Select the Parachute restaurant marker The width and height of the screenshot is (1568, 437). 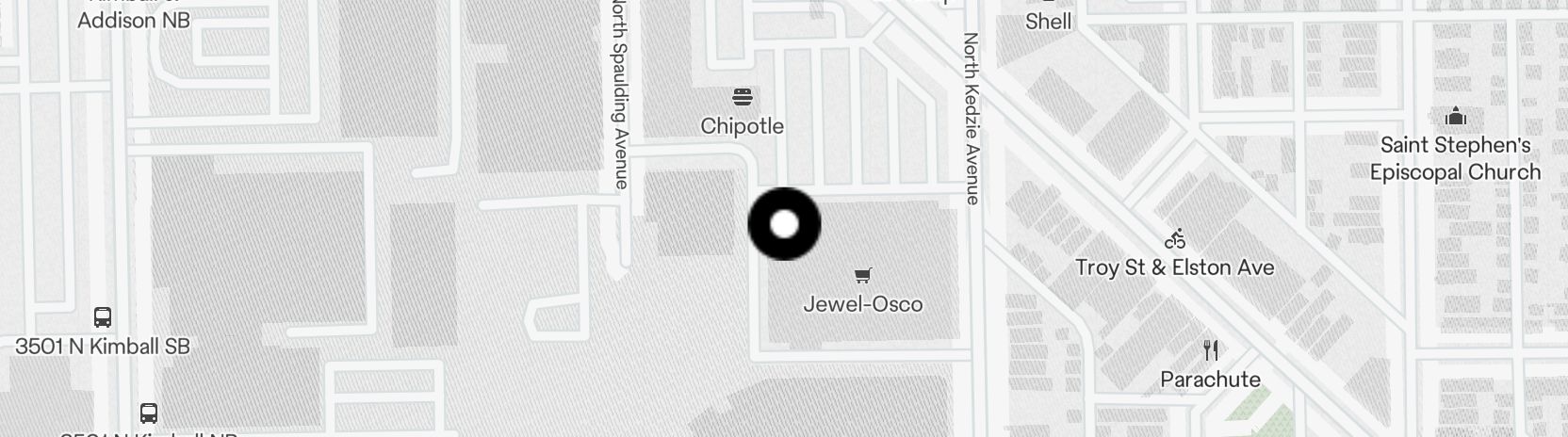pyautogui.click(x=1211, y=351)
